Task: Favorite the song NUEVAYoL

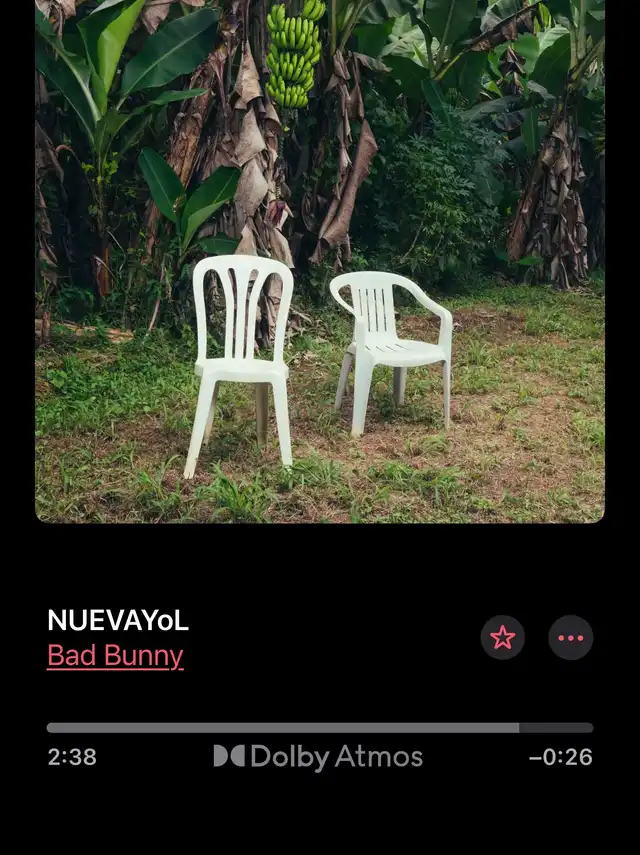Action: (x=503, y=637)
